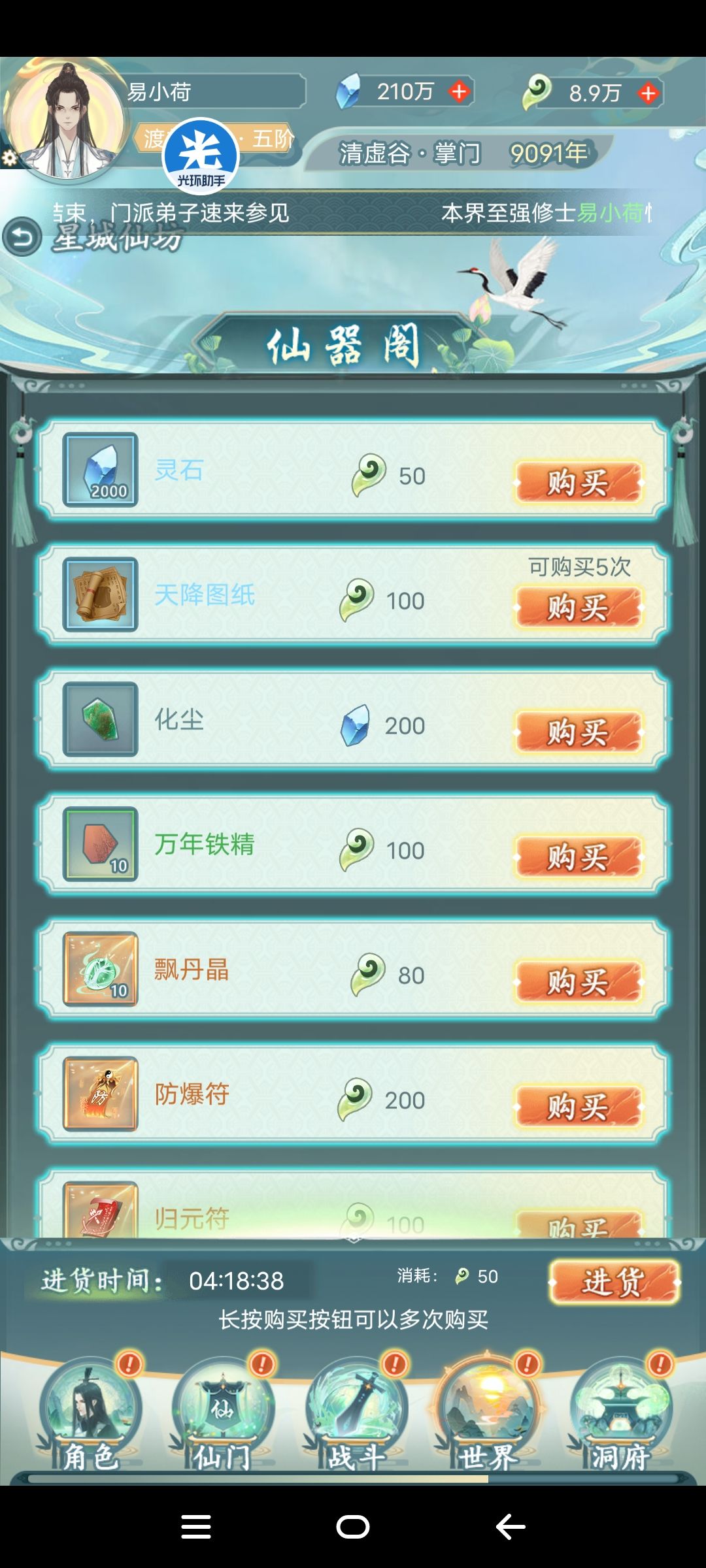This screenshot has height=1568, width=706.
Task: Buy 天降图纸 which allows 5 purchases
Action: pyautogui.click(x=578, y=606)
